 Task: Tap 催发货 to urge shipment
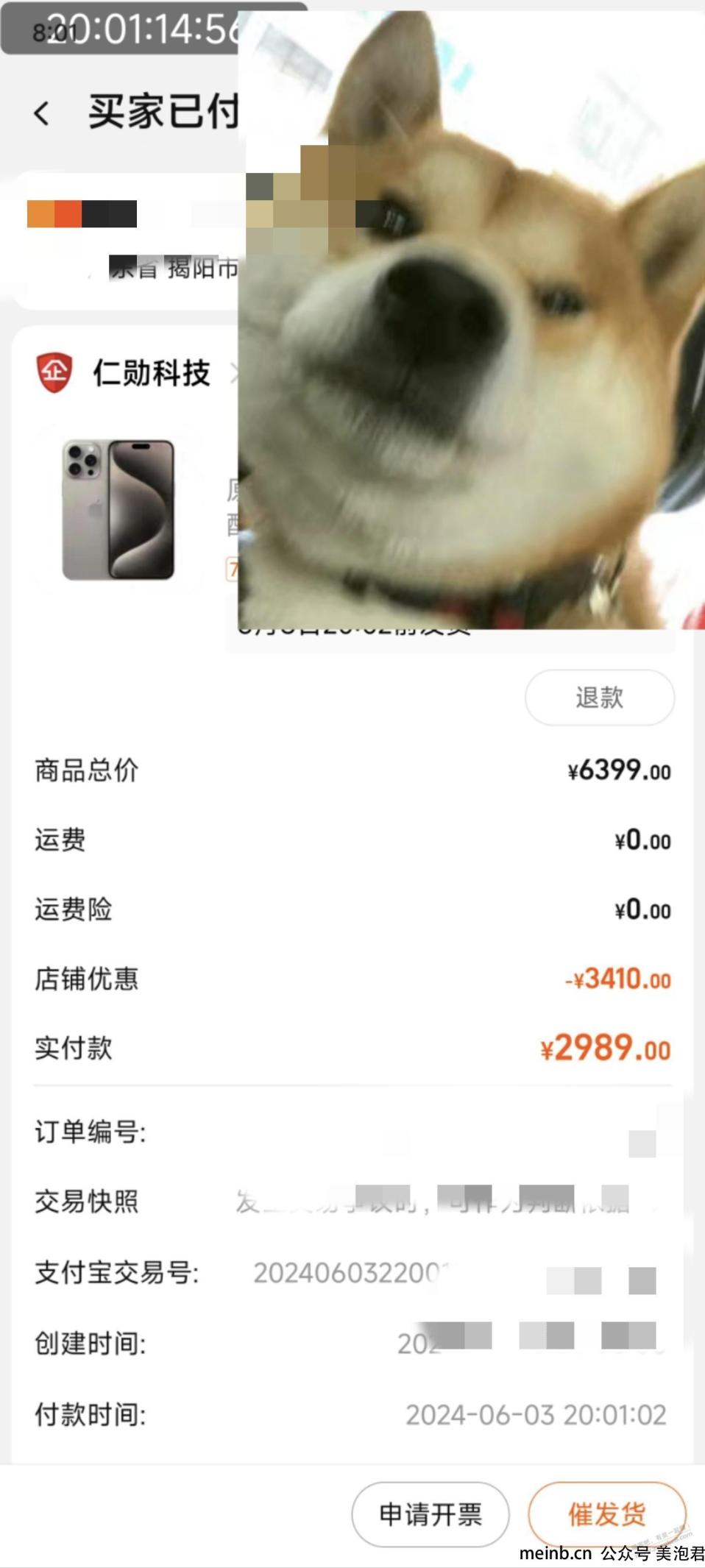point(606,1514)
